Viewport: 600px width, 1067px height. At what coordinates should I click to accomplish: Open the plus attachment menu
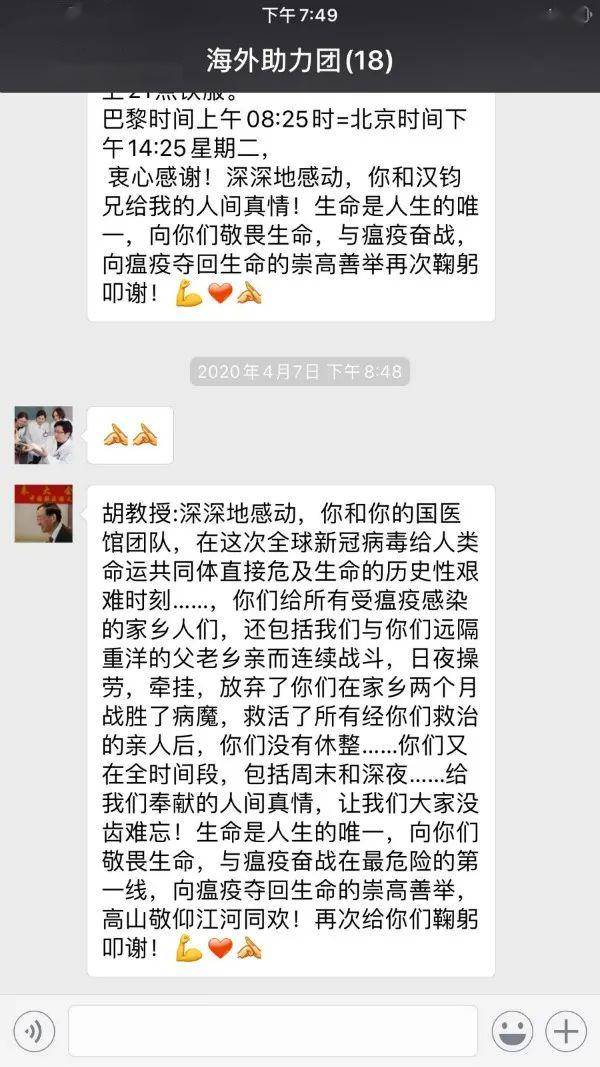[x=567, y=1031]
